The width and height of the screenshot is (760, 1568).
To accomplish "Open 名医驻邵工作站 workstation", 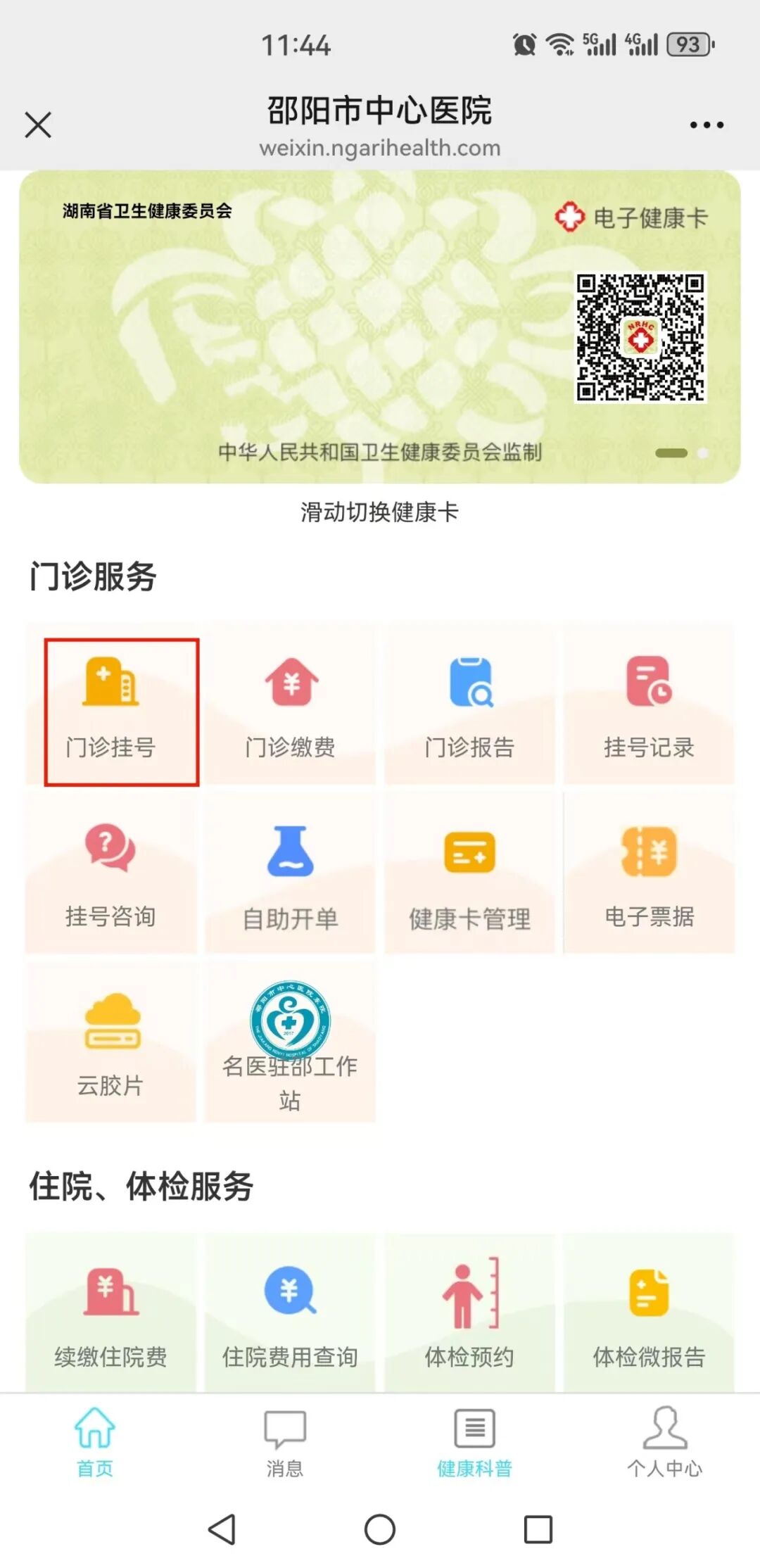I will pyautogui.click(x=291, y=1044).
